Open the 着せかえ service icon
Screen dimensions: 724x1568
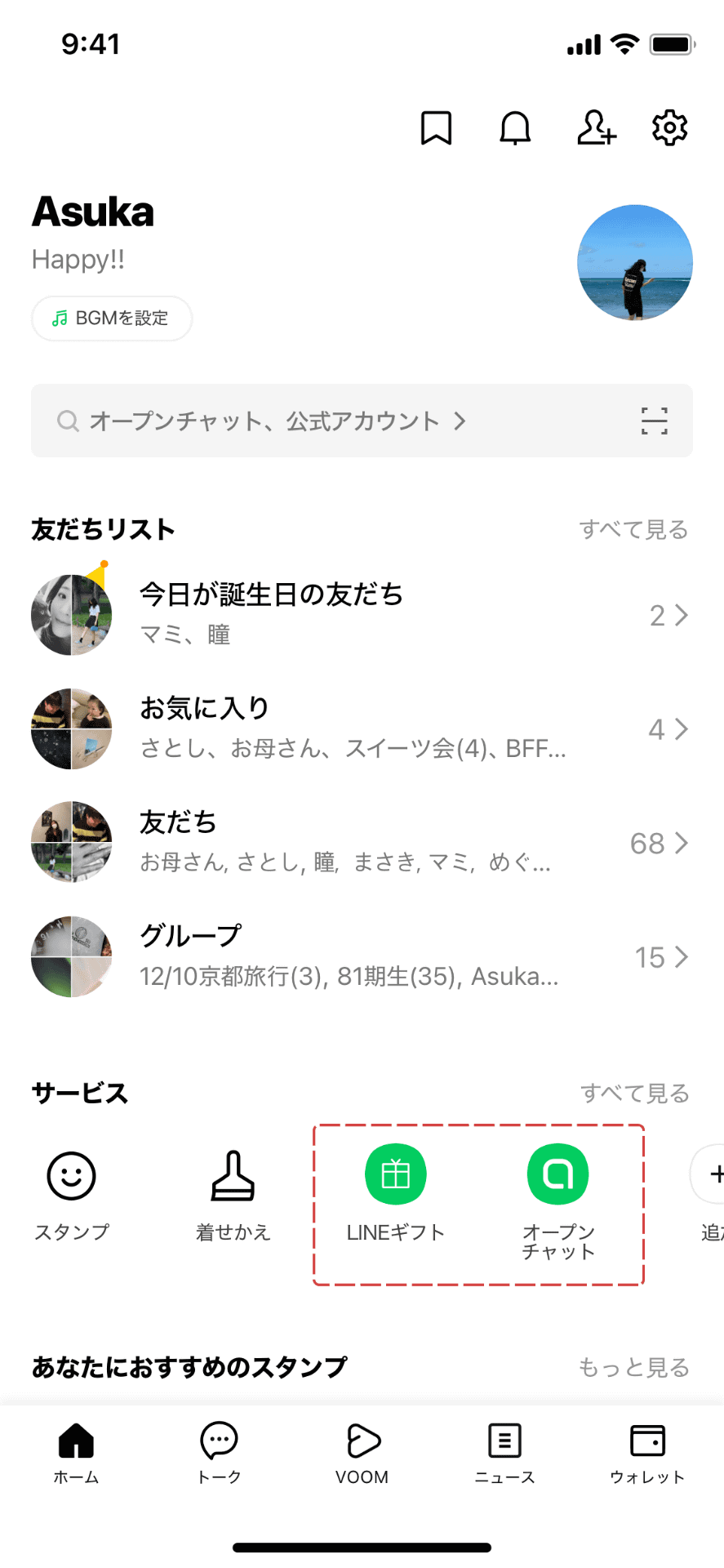click(x=233, y=1174)
